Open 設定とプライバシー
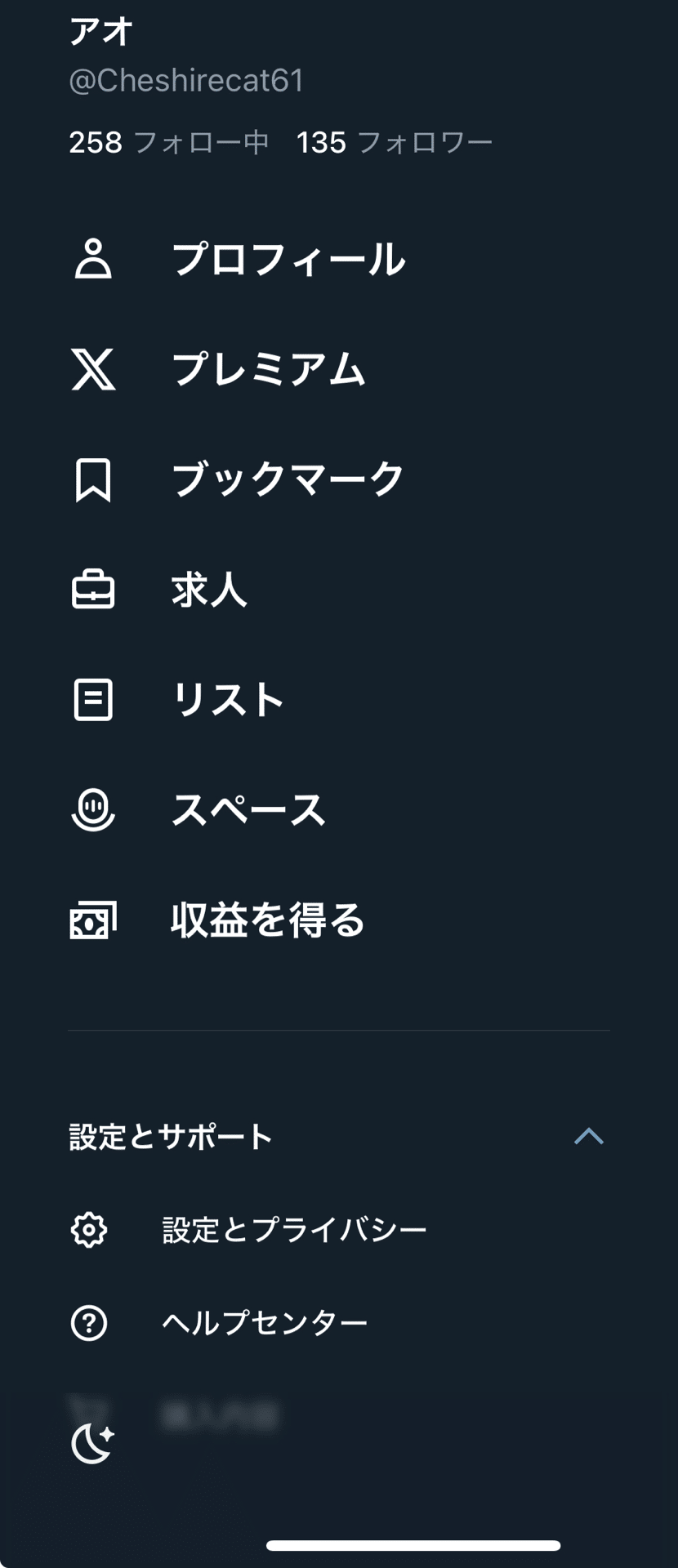The height and width of the screenshot is (1568, 678). coord(294,1230)
